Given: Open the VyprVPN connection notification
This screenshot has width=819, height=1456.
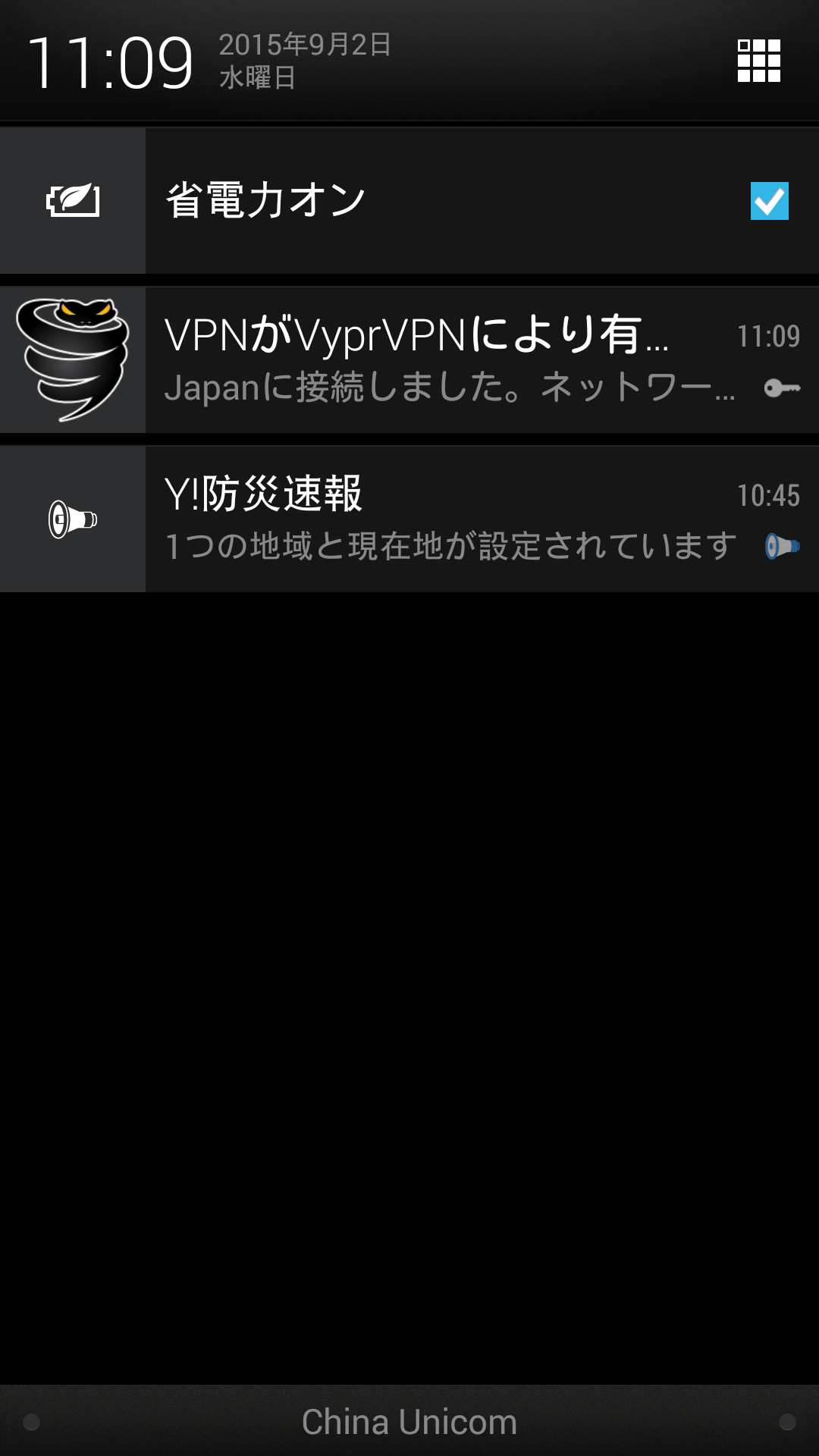Looking at the screenshot, I should (x=409, y=360).
